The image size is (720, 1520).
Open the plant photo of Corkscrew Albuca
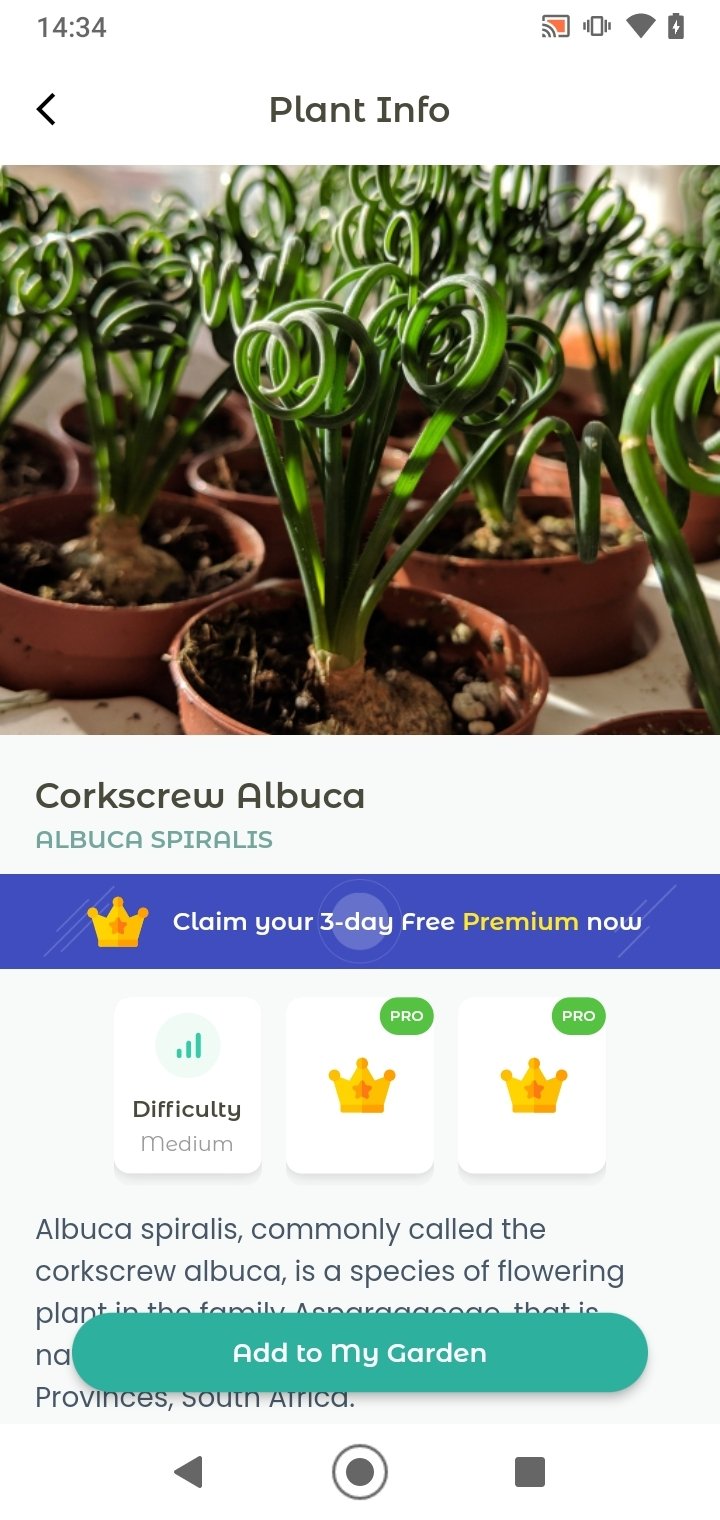tap(360, 450)
